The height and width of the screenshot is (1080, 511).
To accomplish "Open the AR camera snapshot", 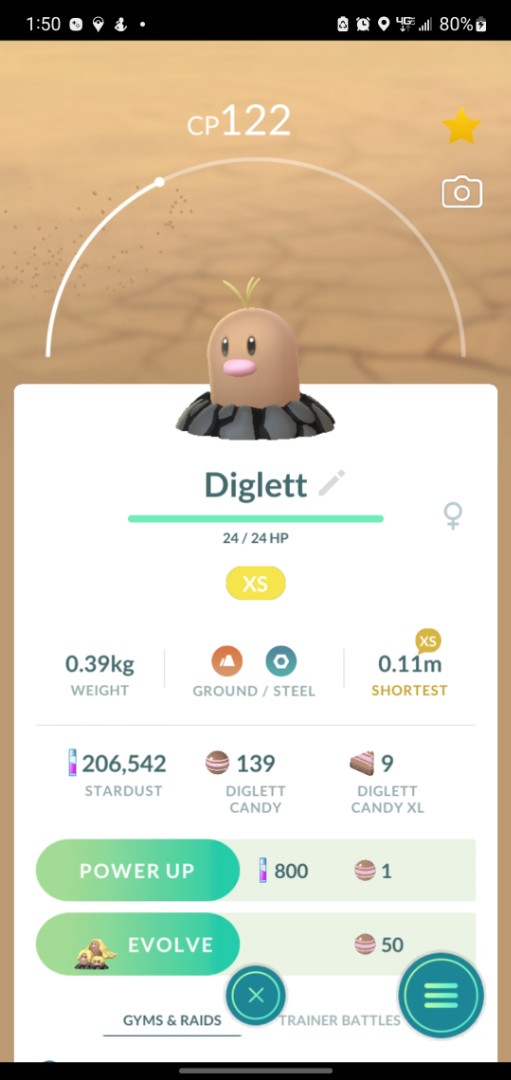I will pyautogui.click(x=461, y=192).
